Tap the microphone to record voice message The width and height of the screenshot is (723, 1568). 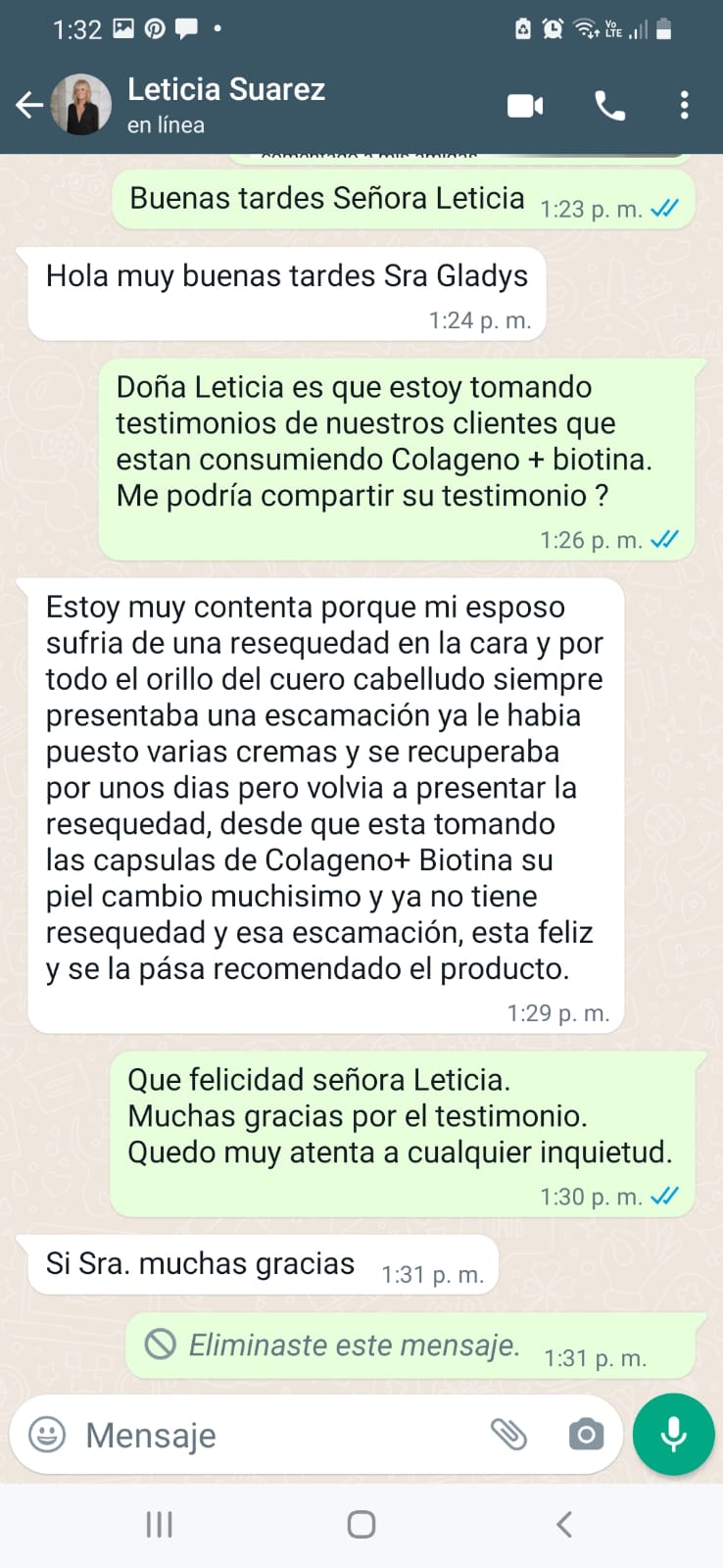[x=673, y=1435]
